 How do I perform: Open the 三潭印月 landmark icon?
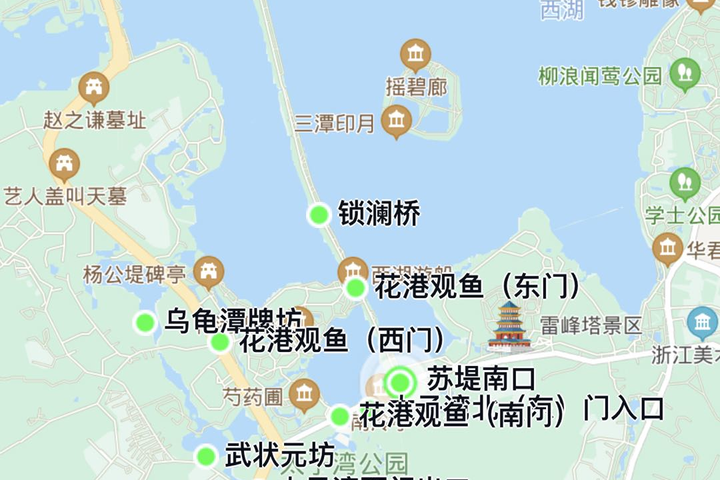tap(397, 122)
